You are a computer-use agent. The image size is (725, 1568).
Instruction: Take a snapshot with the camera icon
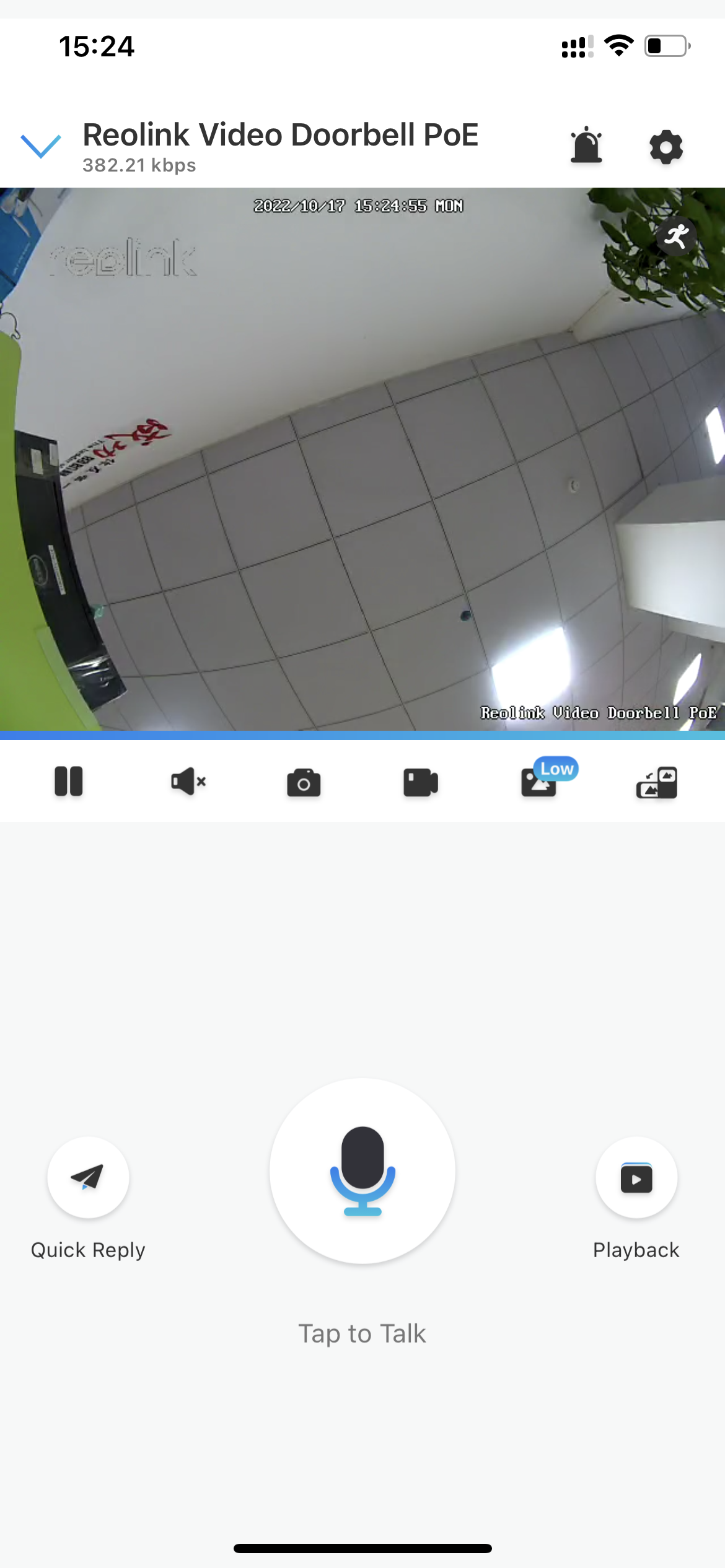[x=304, y=783]
